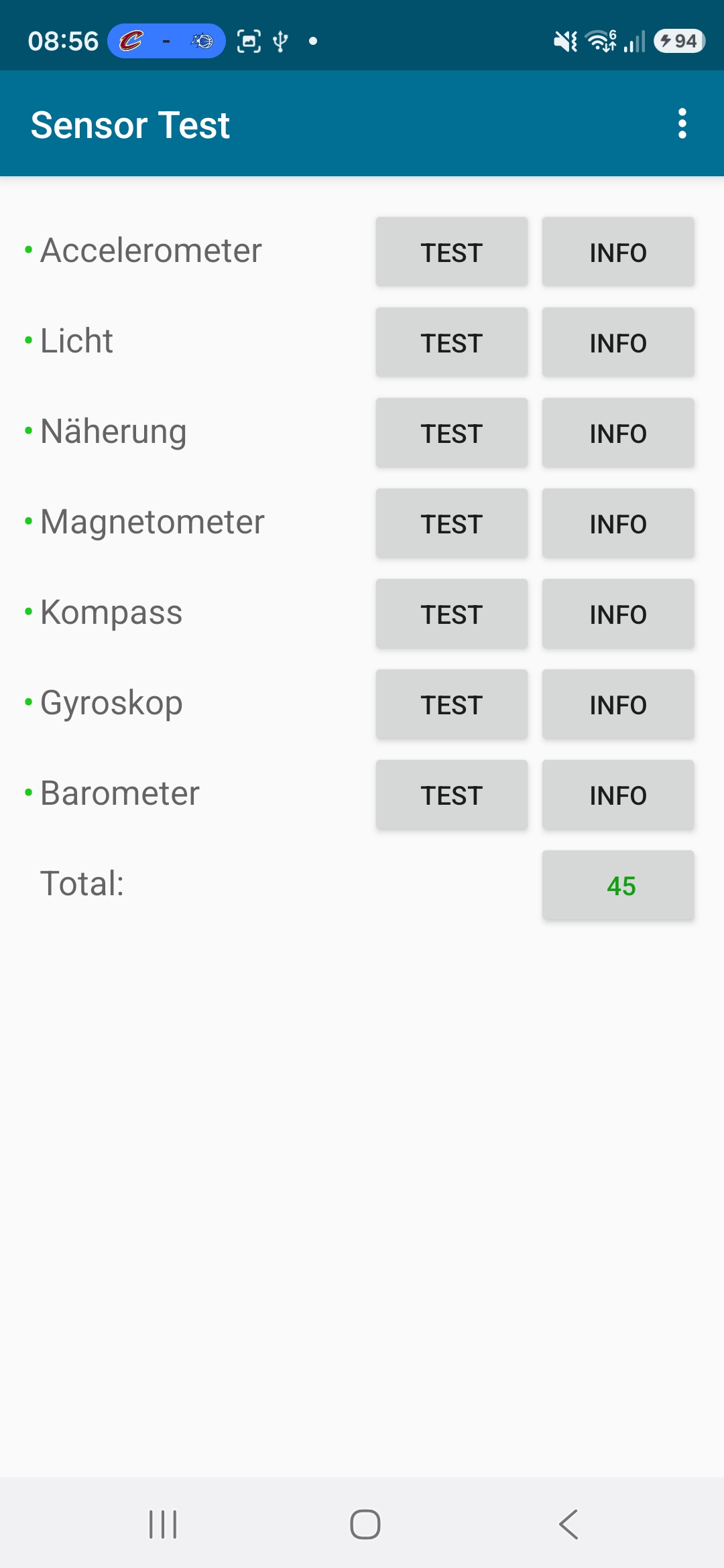The height and width of the screenshot is (1568, 724).
Task: Tap TEST next to Kompass
Action: pos(451,614)
